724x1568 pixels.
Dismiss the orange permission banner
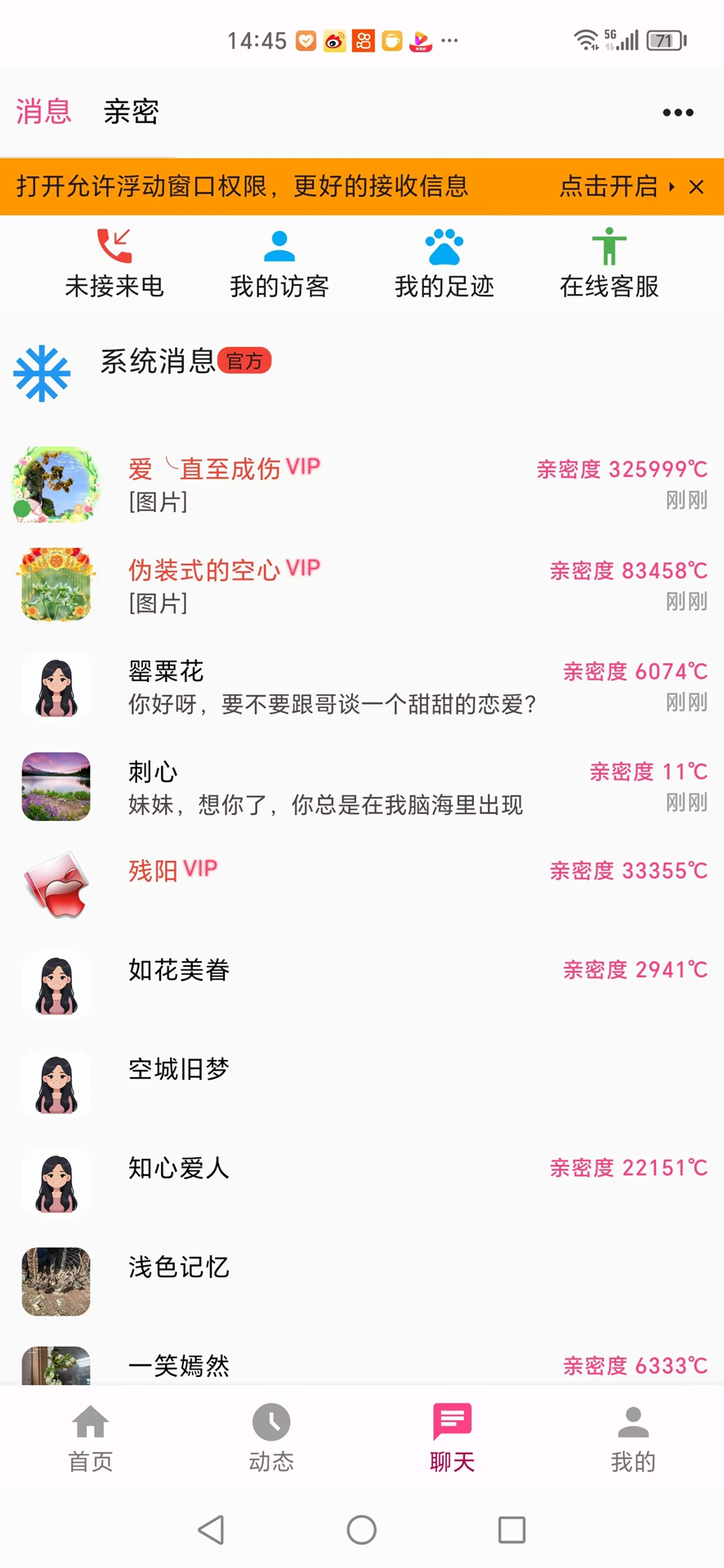(696, 187)
